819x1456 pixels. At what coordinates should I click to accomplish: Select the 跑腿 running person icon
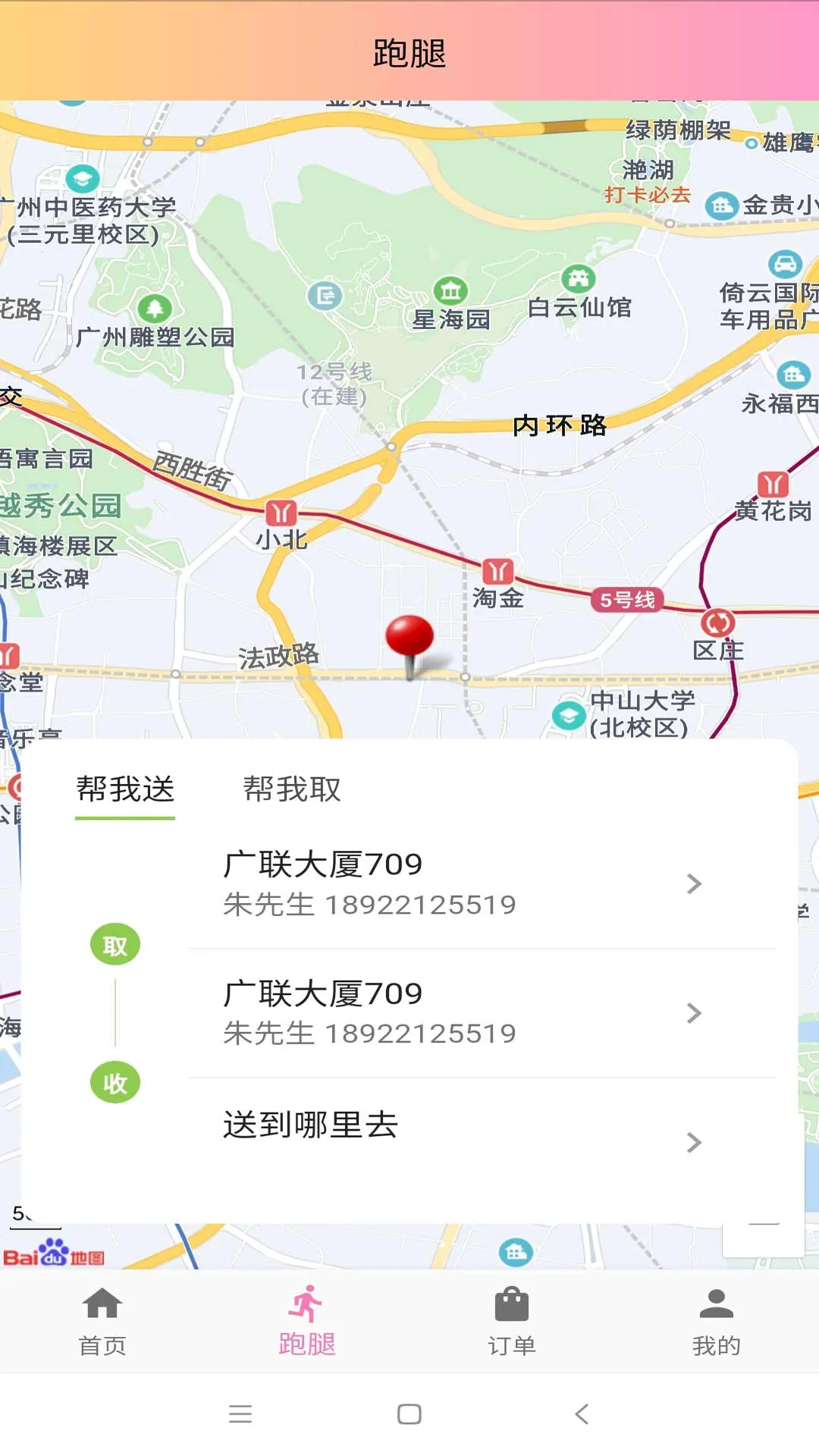(x=307, y=1323)
